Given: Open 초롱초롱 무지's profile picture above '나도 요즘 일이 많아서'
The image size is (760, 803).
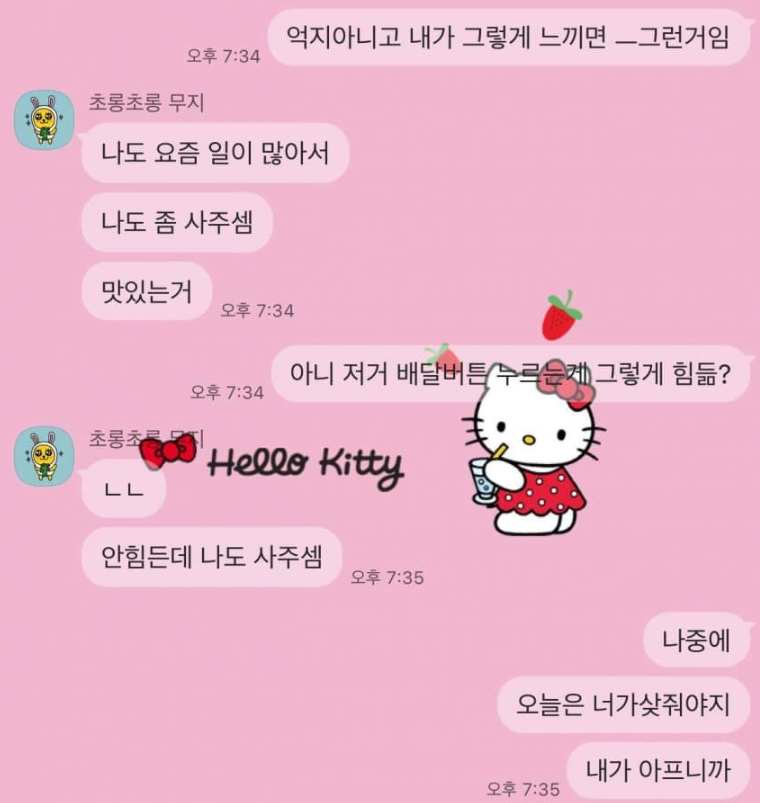Looking at the screenshot, I should pyautogui.click(x=43, y=120).
